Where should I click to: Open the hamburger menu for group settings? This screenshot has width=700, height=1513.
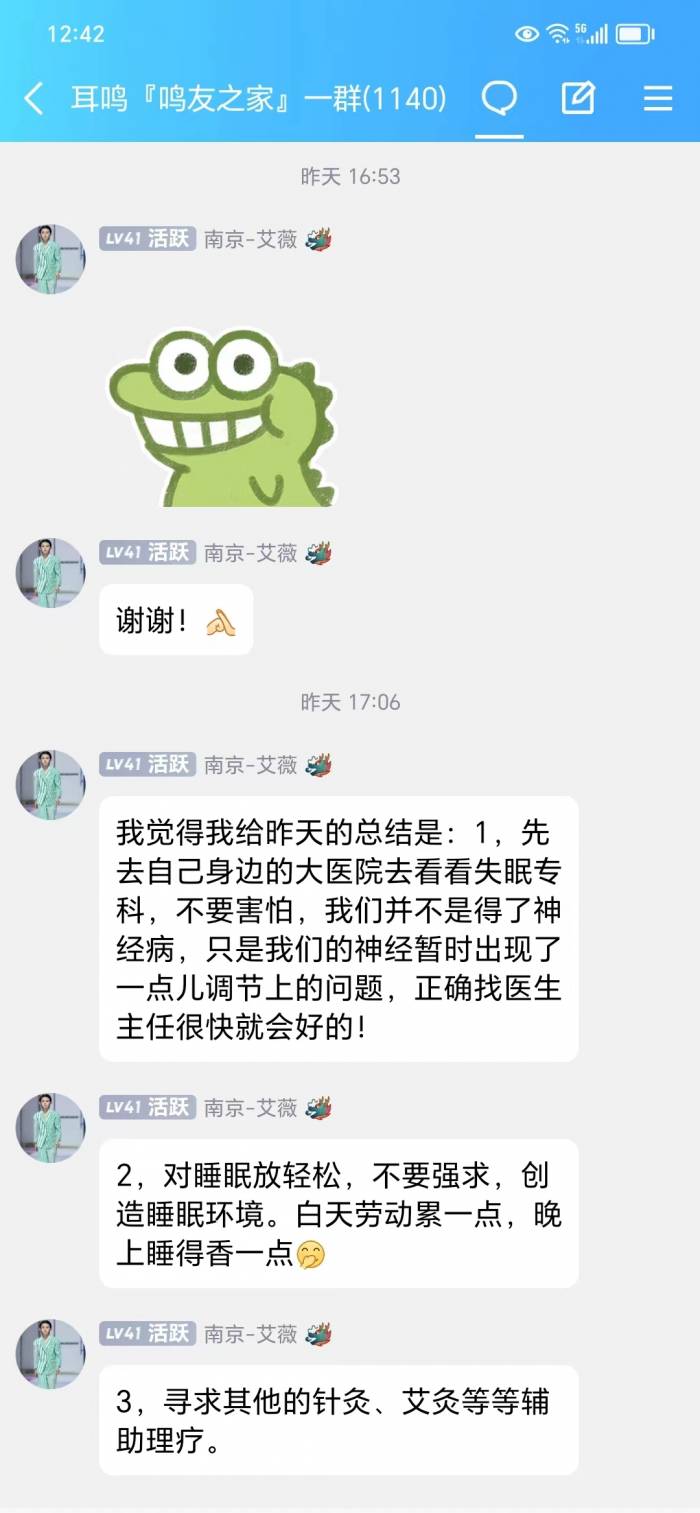coord(657,98)
